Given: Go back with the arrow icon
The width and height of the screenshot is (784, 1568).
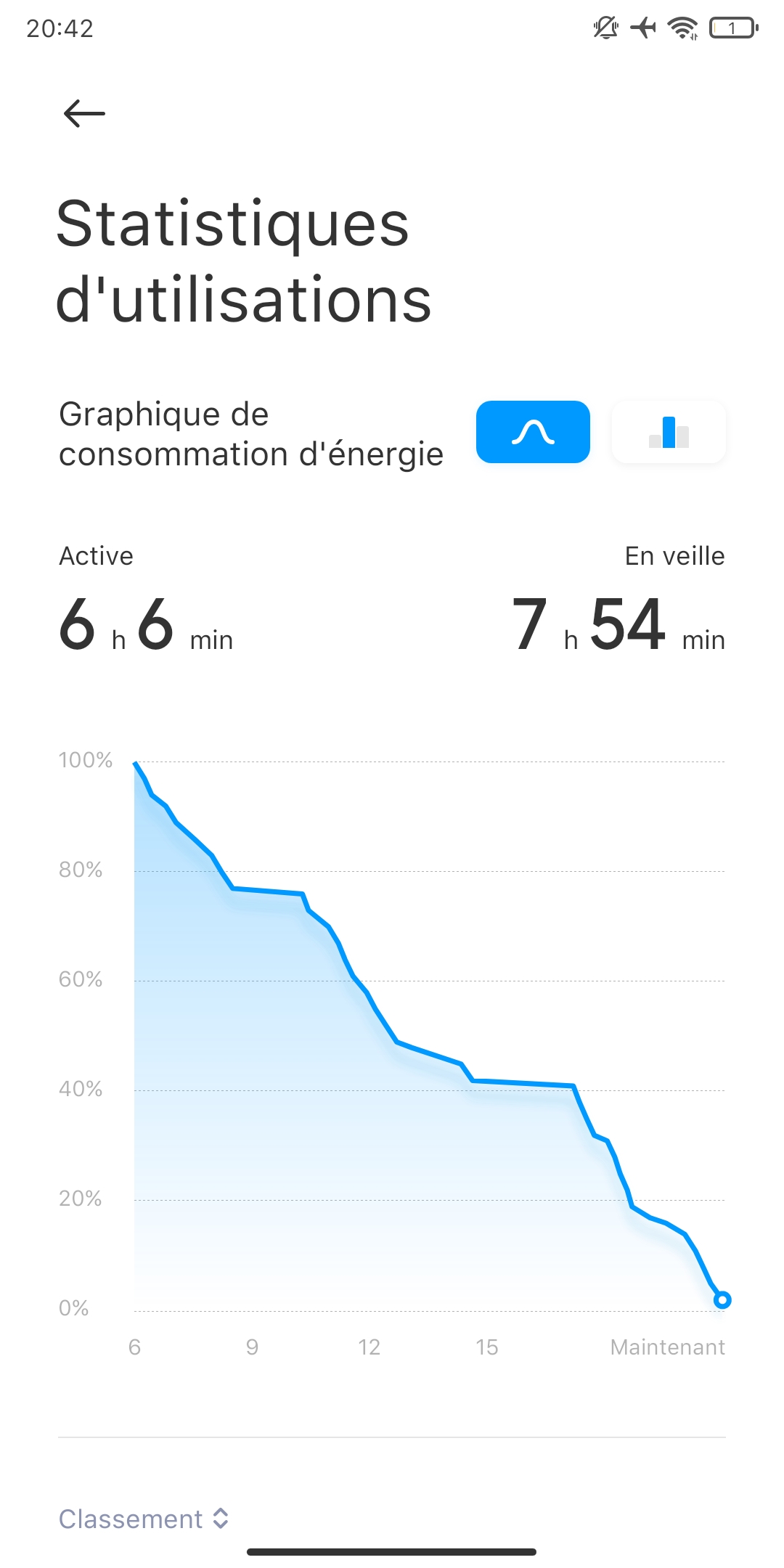Looking at the screenshot, I should tap(84, 113).
